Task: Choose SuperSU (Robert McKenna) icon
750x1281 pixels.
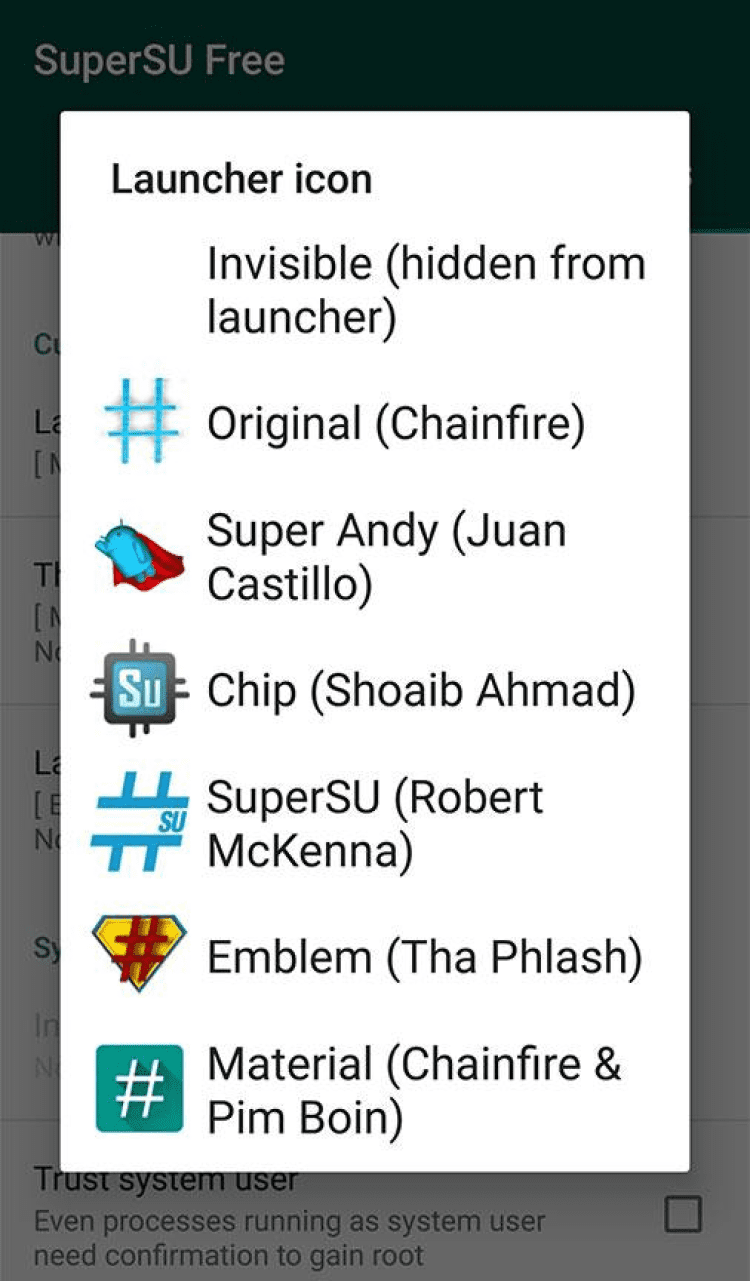Action: click(x=375, y=824)
